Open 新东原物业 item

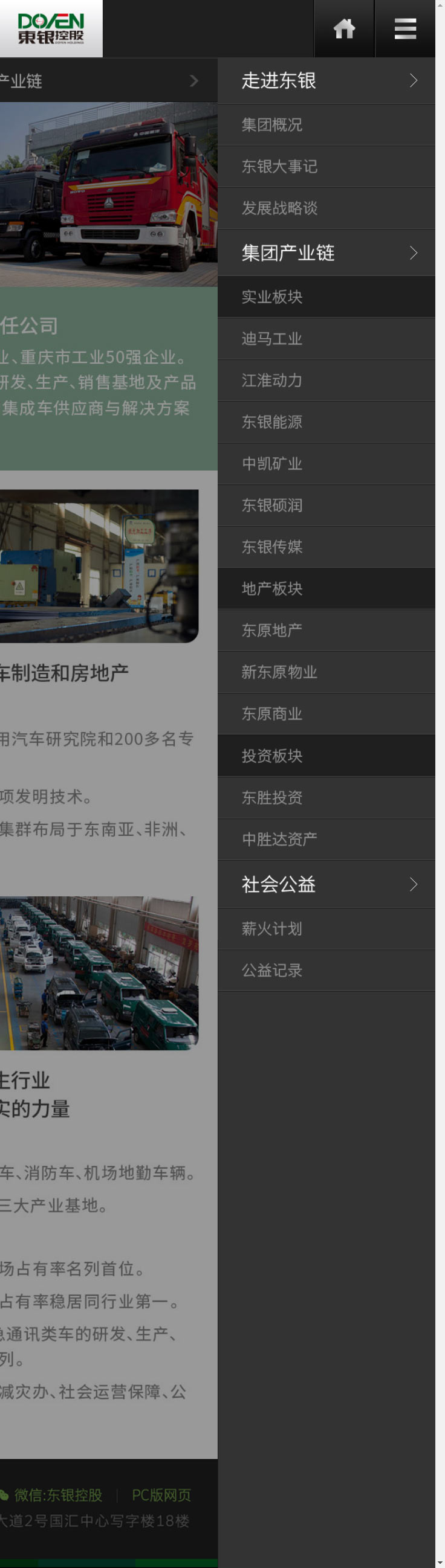(326, 672)
